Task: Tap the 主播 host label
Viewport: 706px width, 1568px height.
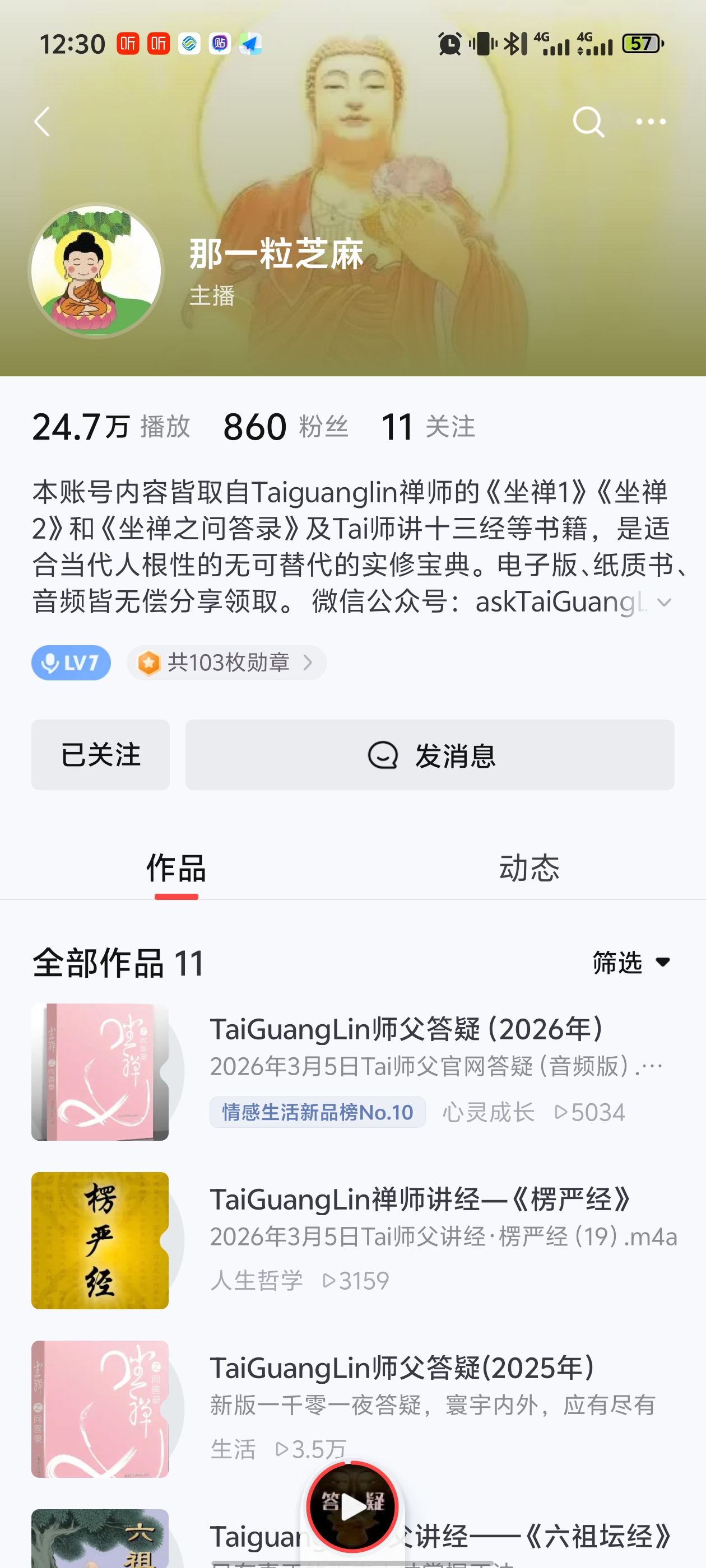Action: coord(211,296)
